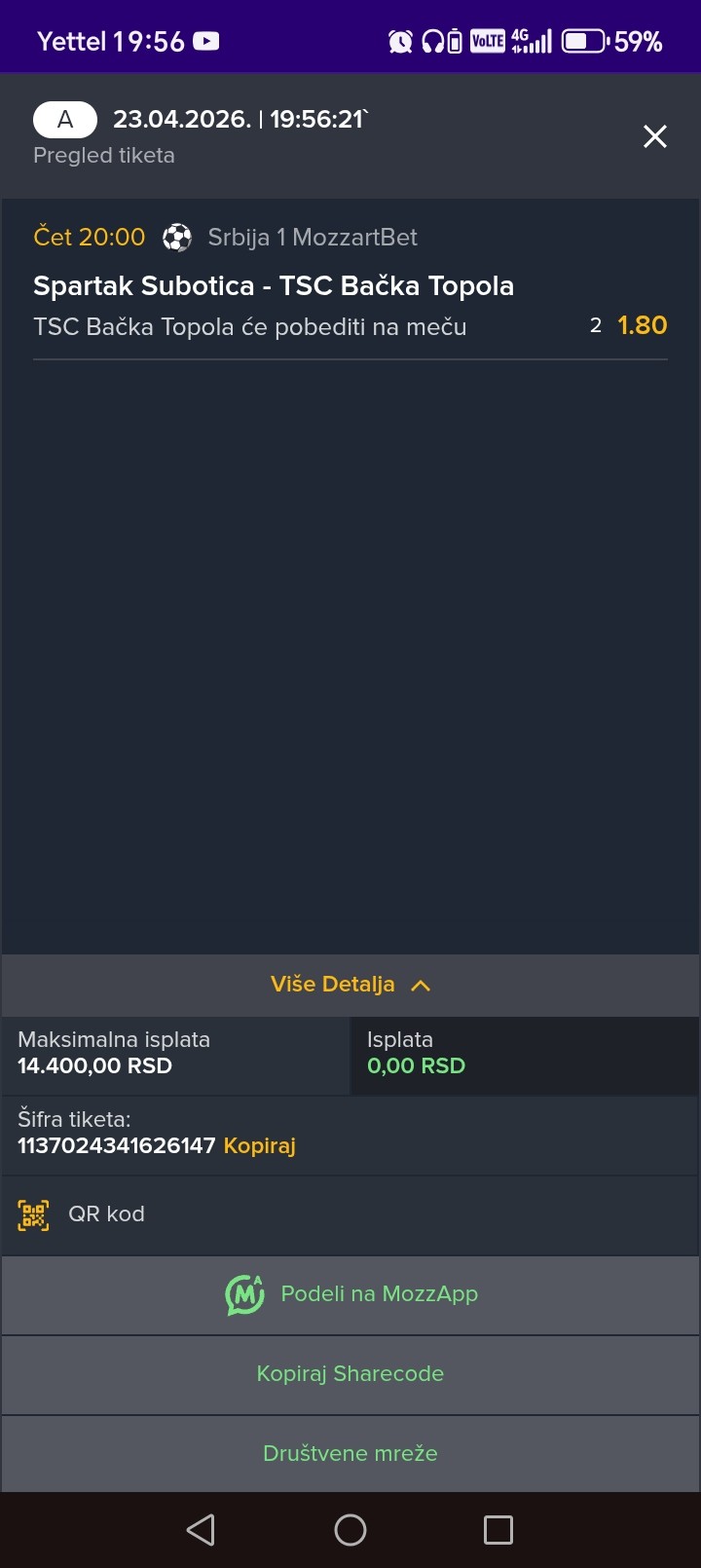Close the ticket overview
This screenshot has height=1568, width=701.
click(655, 136)
